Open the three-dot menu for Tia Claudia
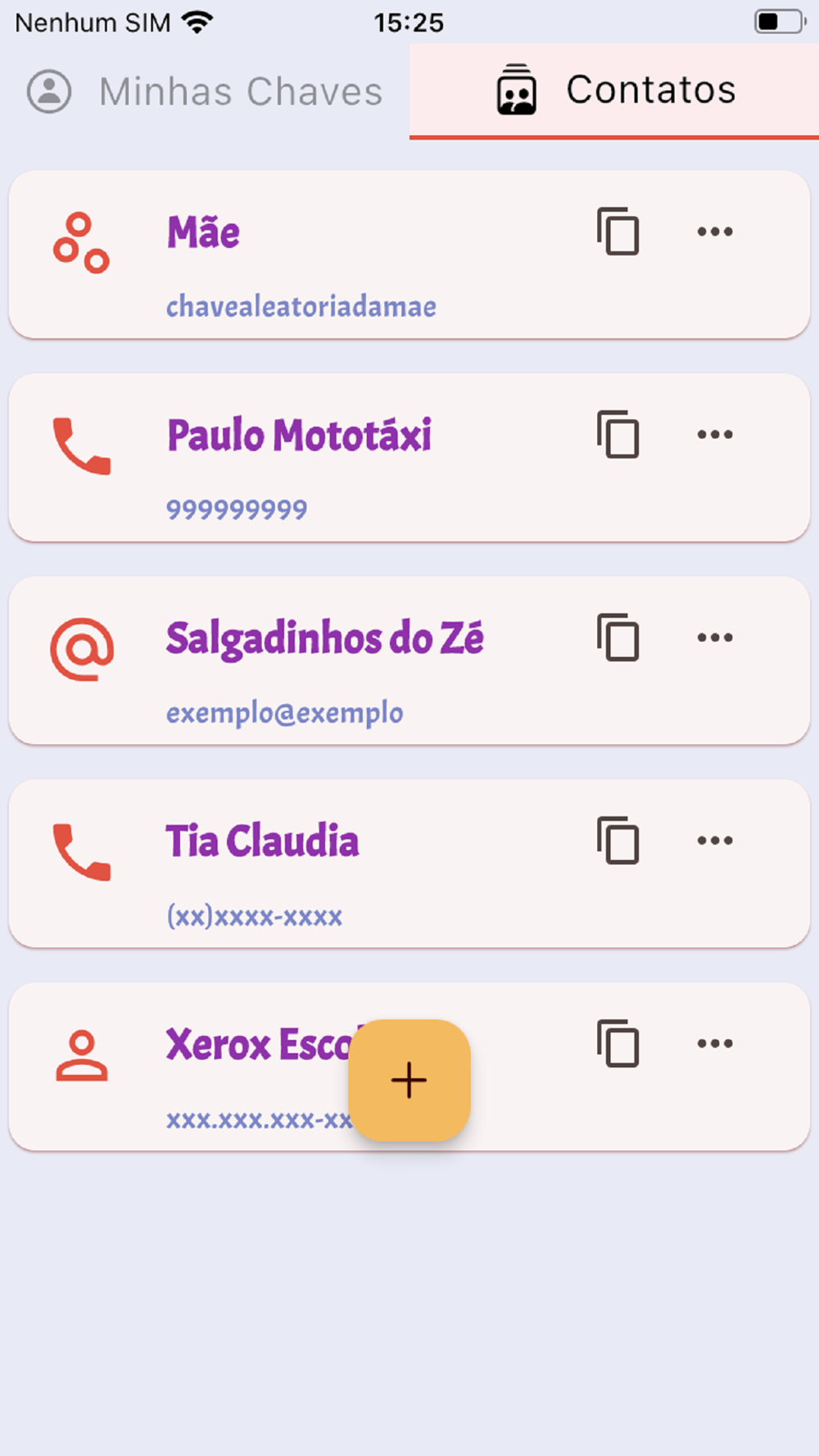The width and height of the screenshot is (819, 1456). pos(715,841)
